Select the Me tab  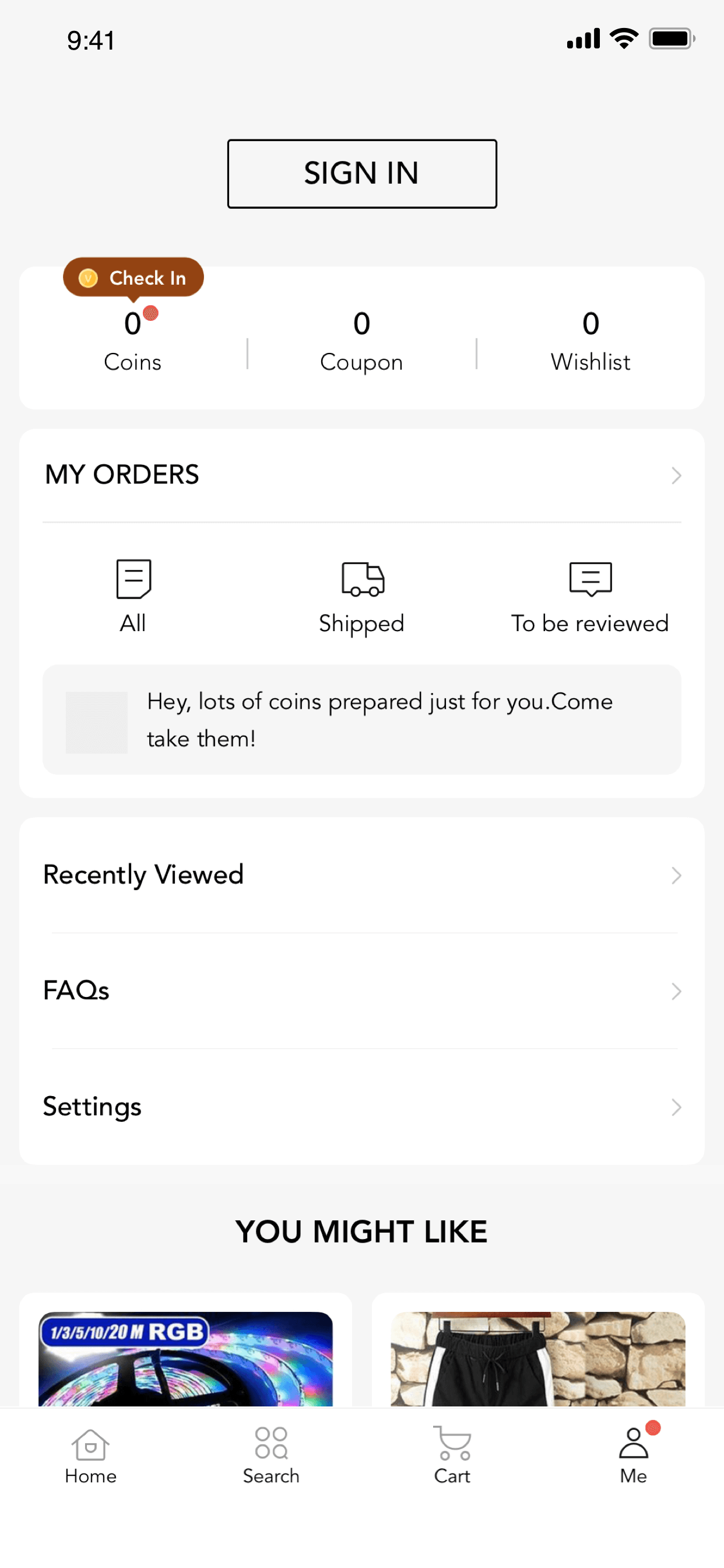point(633,1455)
